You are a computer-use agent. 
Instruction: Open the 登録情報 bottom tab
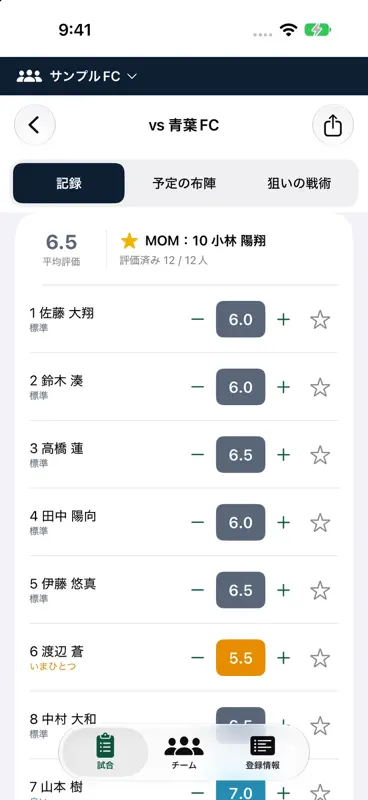click(x=263, y=753)
